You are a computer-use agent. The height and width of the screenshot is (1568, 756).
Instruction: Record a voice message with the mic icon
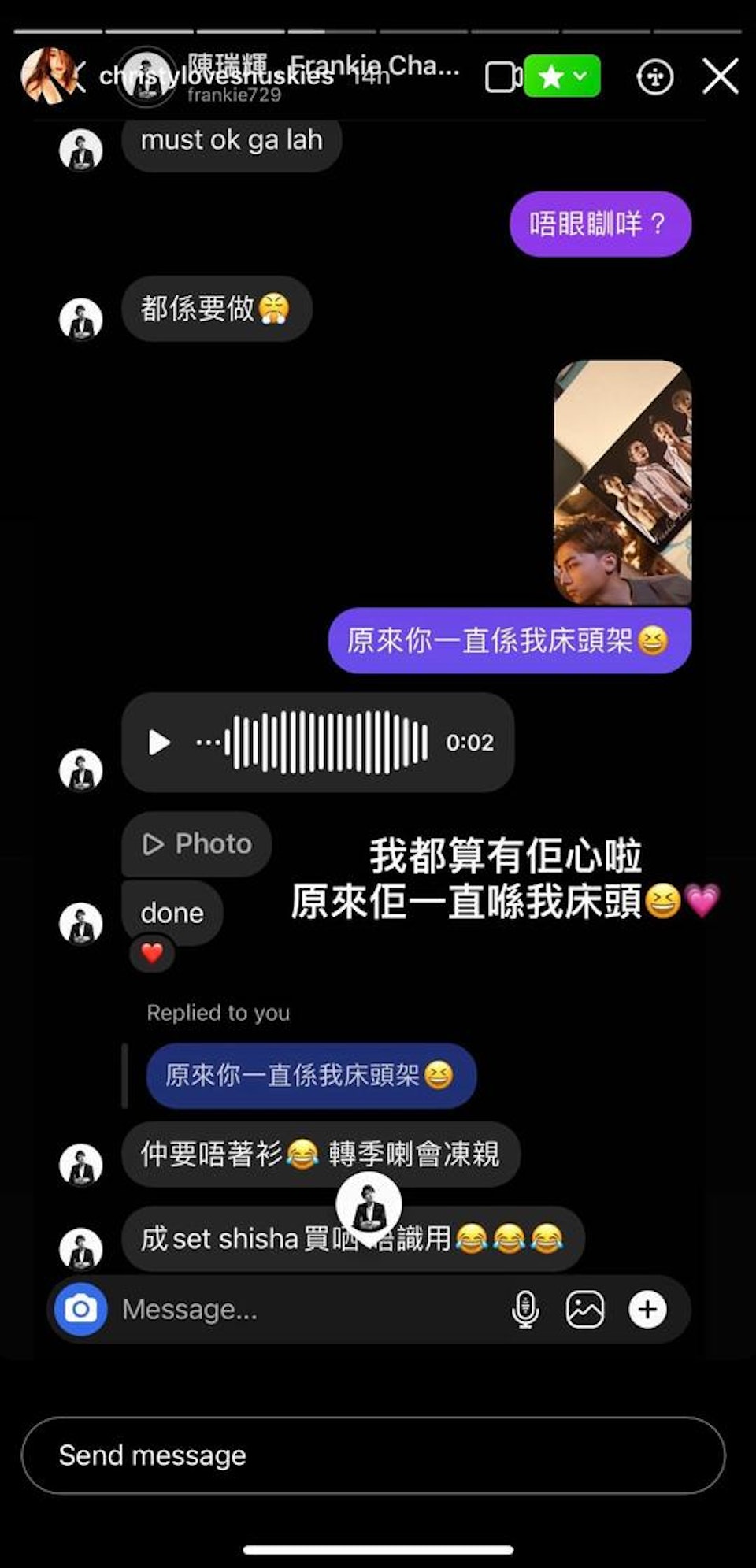point(524,1309)
